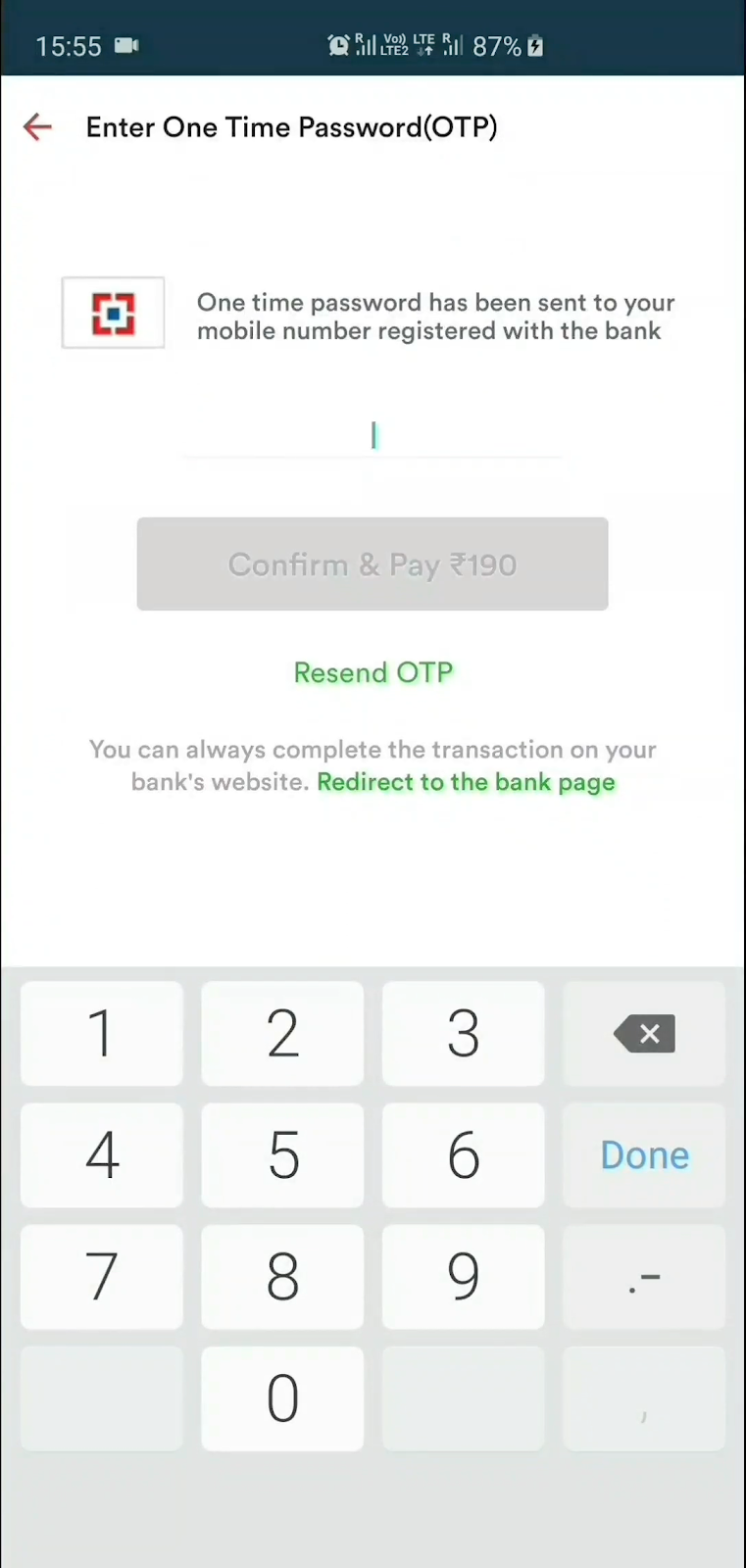Tap the 0 key on the keypad
Image resolution: width=746 pixels, height=1568 pixels.
click(x=282, y=1397)
